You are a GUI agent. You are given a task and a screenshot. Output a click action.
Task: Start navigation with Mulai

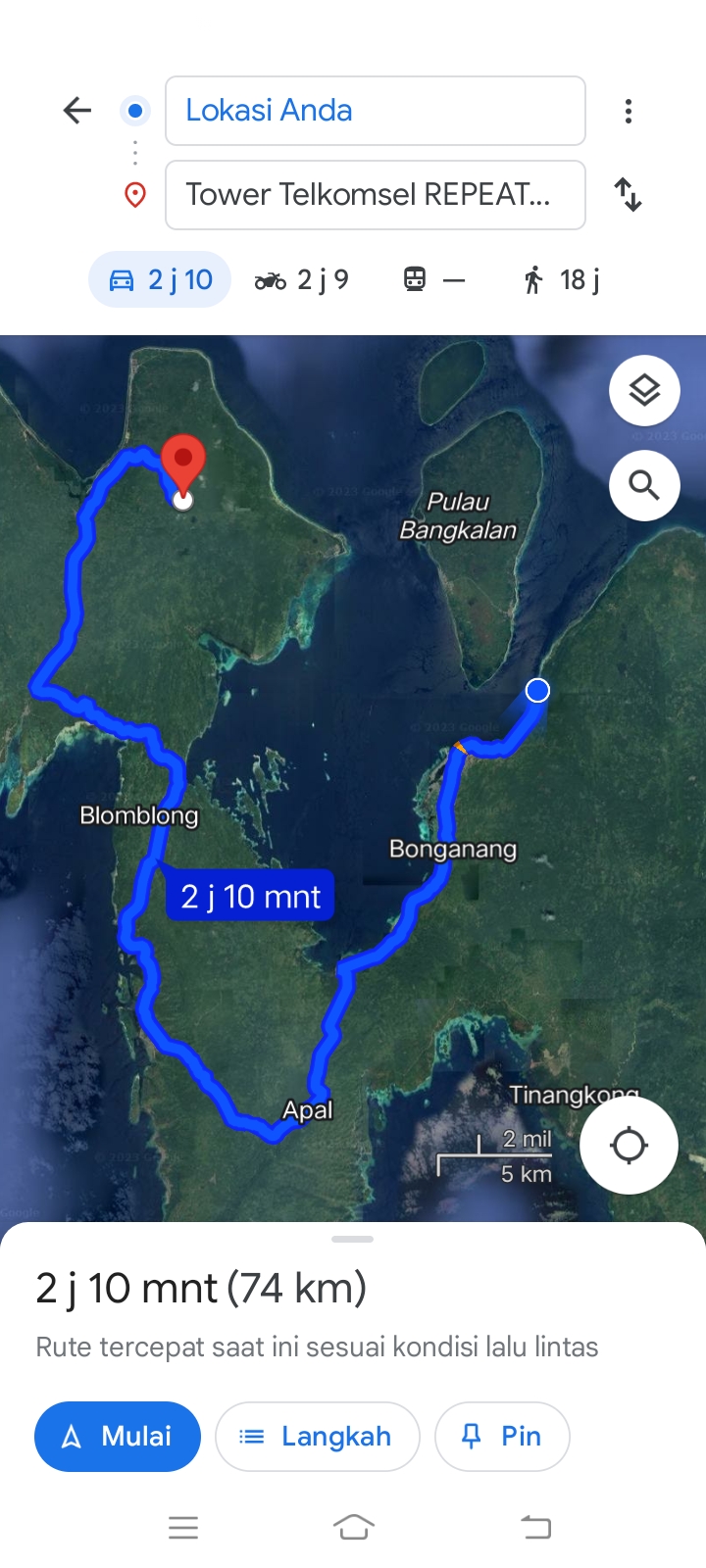click(x=118, y=1437)
